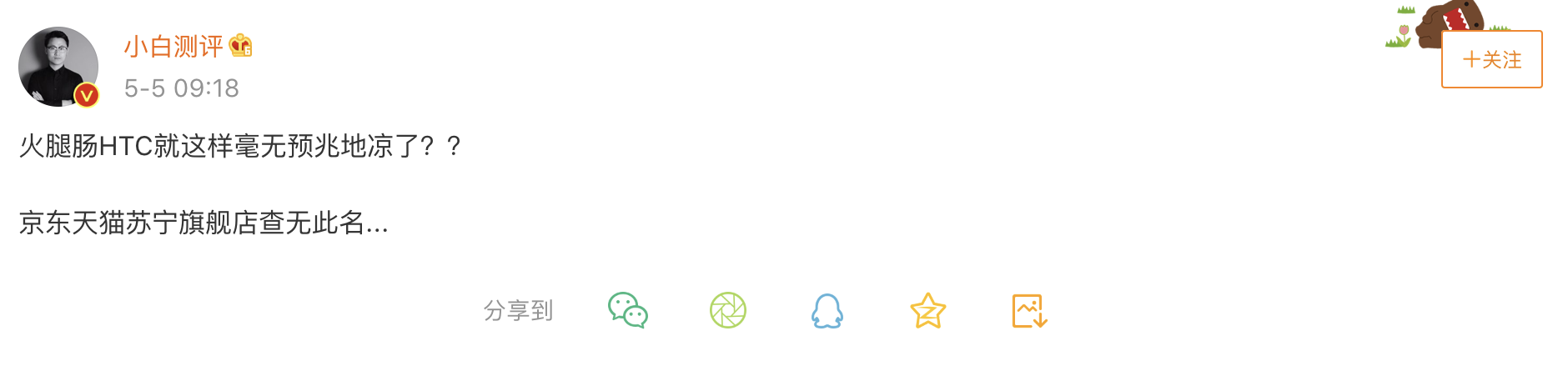Share the post to QQ
1568x376 pixels.
pyautogui.click(x=827, y=311)
